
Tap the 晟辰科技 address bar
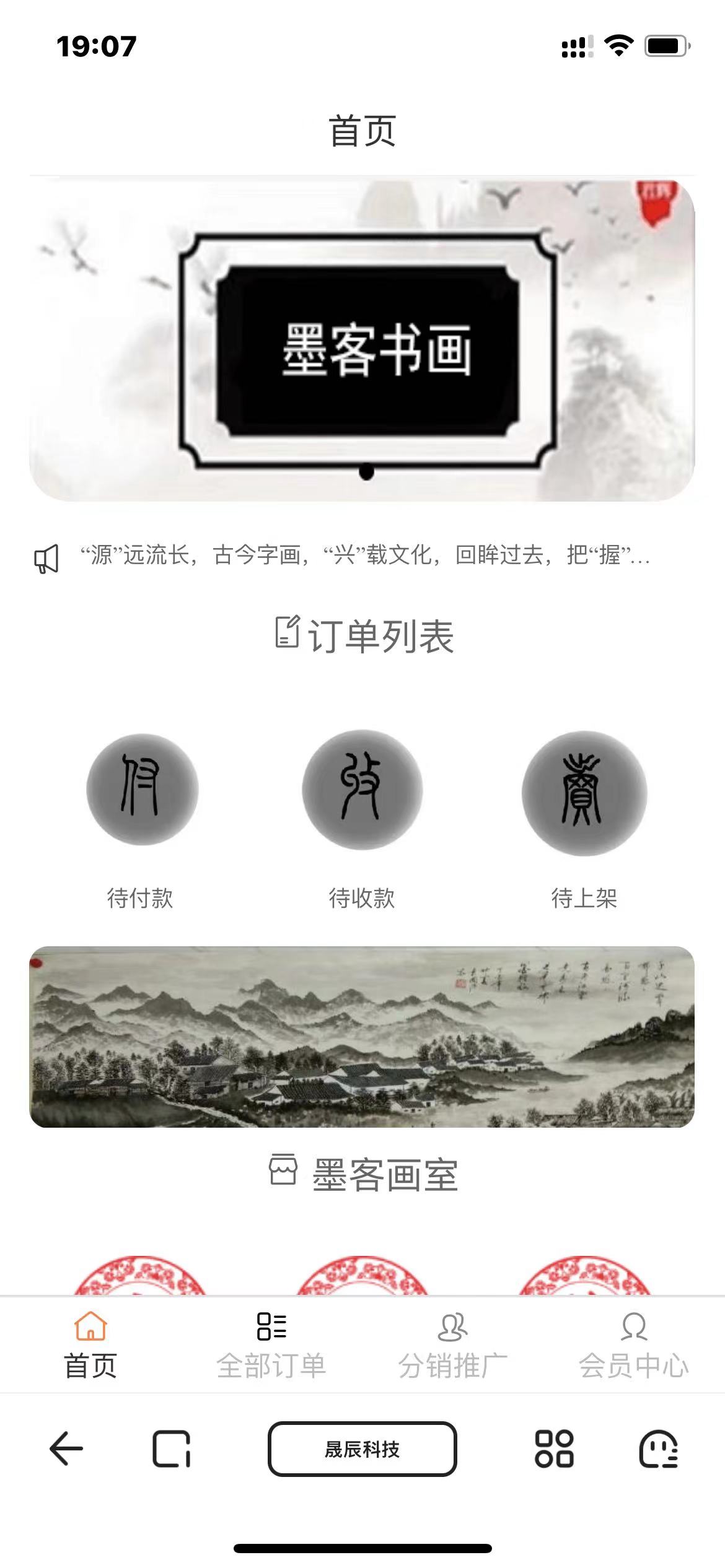pos(362,1448)
